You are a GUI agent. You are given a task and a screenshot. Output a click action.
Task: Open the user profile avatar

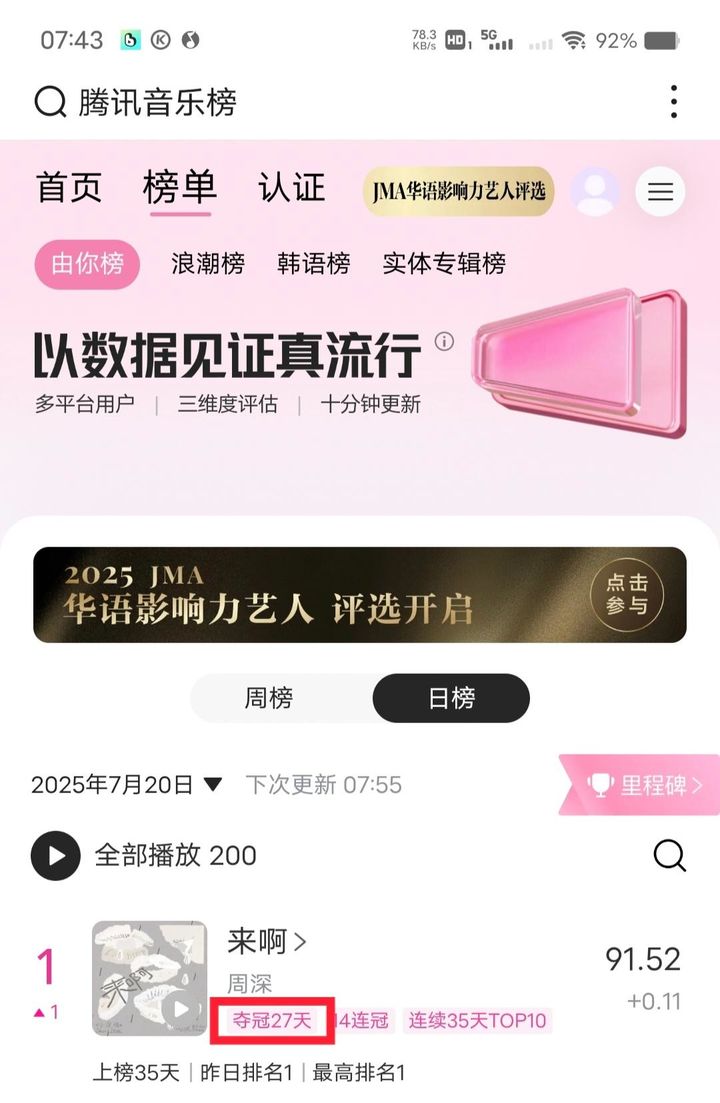click(x=595, y=192)
